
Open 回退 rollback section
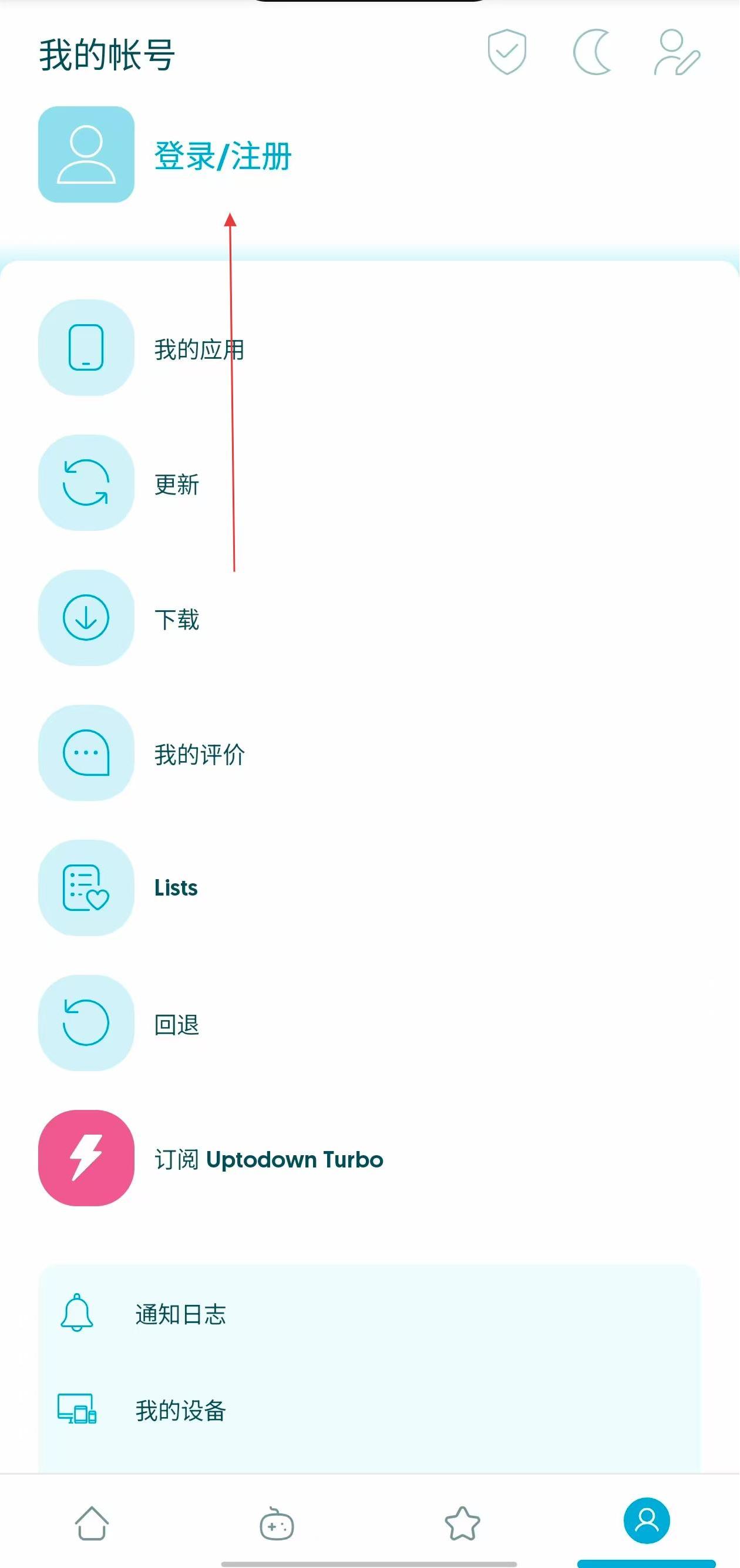176,1024
